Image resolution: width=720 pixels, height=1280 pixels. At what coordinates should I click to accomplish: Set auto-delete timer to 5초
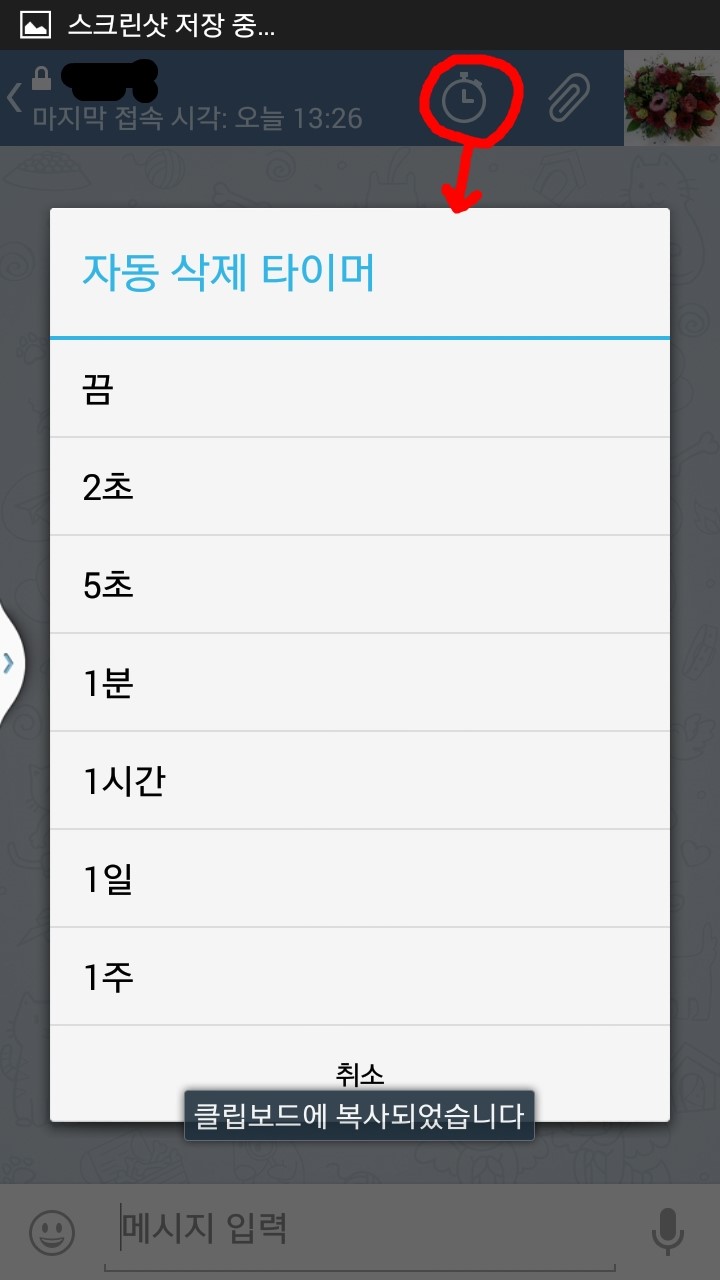point(360,584)
